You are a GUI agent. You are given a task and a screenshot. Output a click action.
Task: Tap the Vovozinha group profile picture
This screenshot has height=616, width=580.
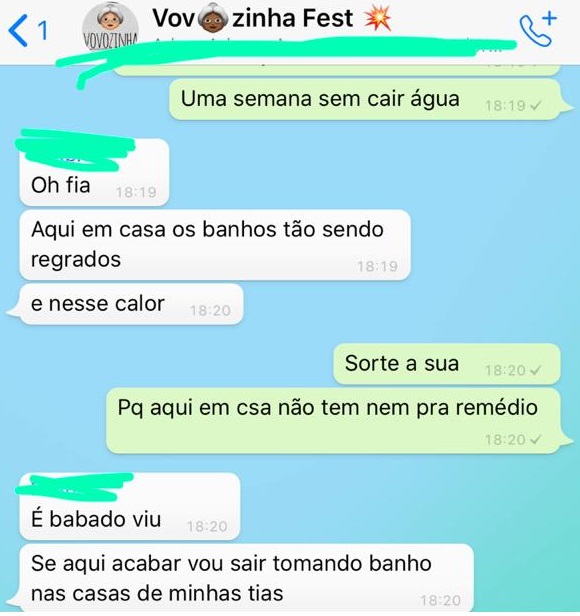110,26
